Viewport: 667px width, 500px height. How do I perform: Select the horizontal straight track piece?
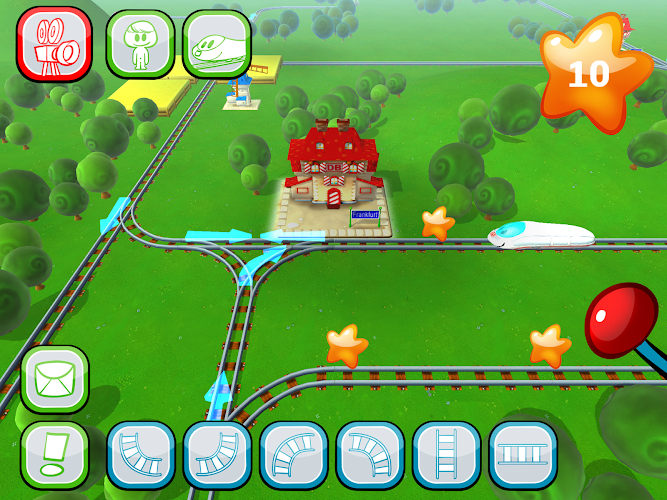523,456
